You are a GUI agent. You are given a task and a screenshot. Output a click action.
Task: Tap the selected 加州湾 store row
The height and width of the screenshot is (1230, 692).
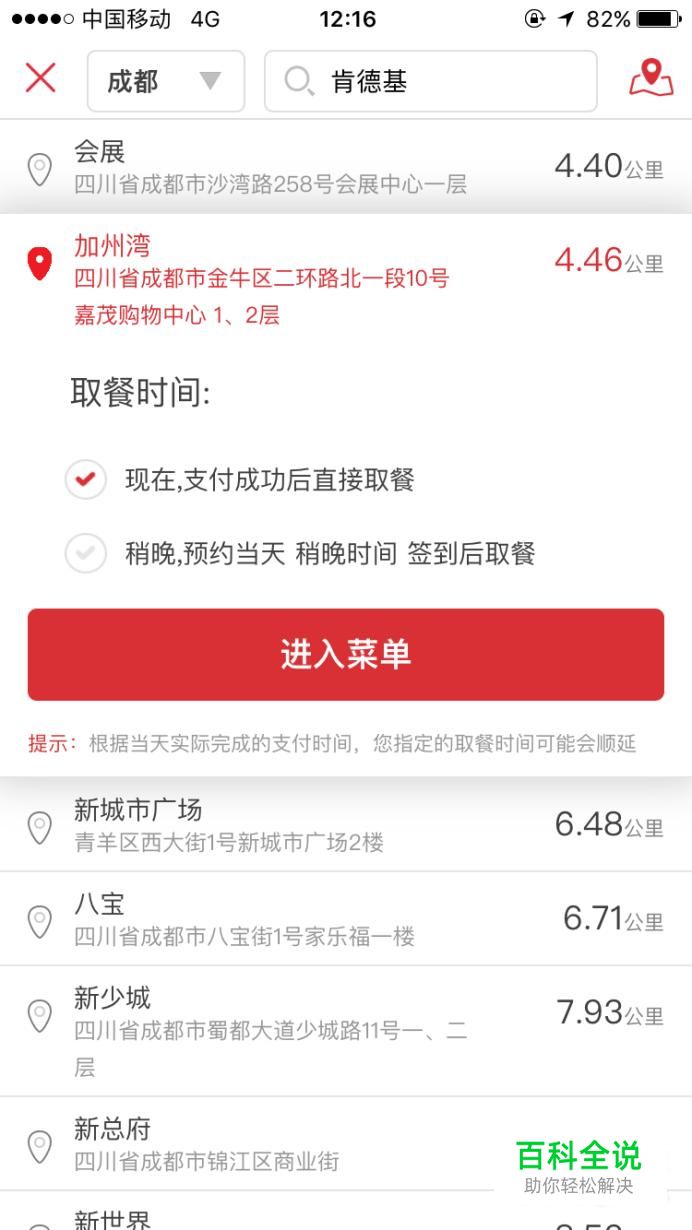[346, 279]
